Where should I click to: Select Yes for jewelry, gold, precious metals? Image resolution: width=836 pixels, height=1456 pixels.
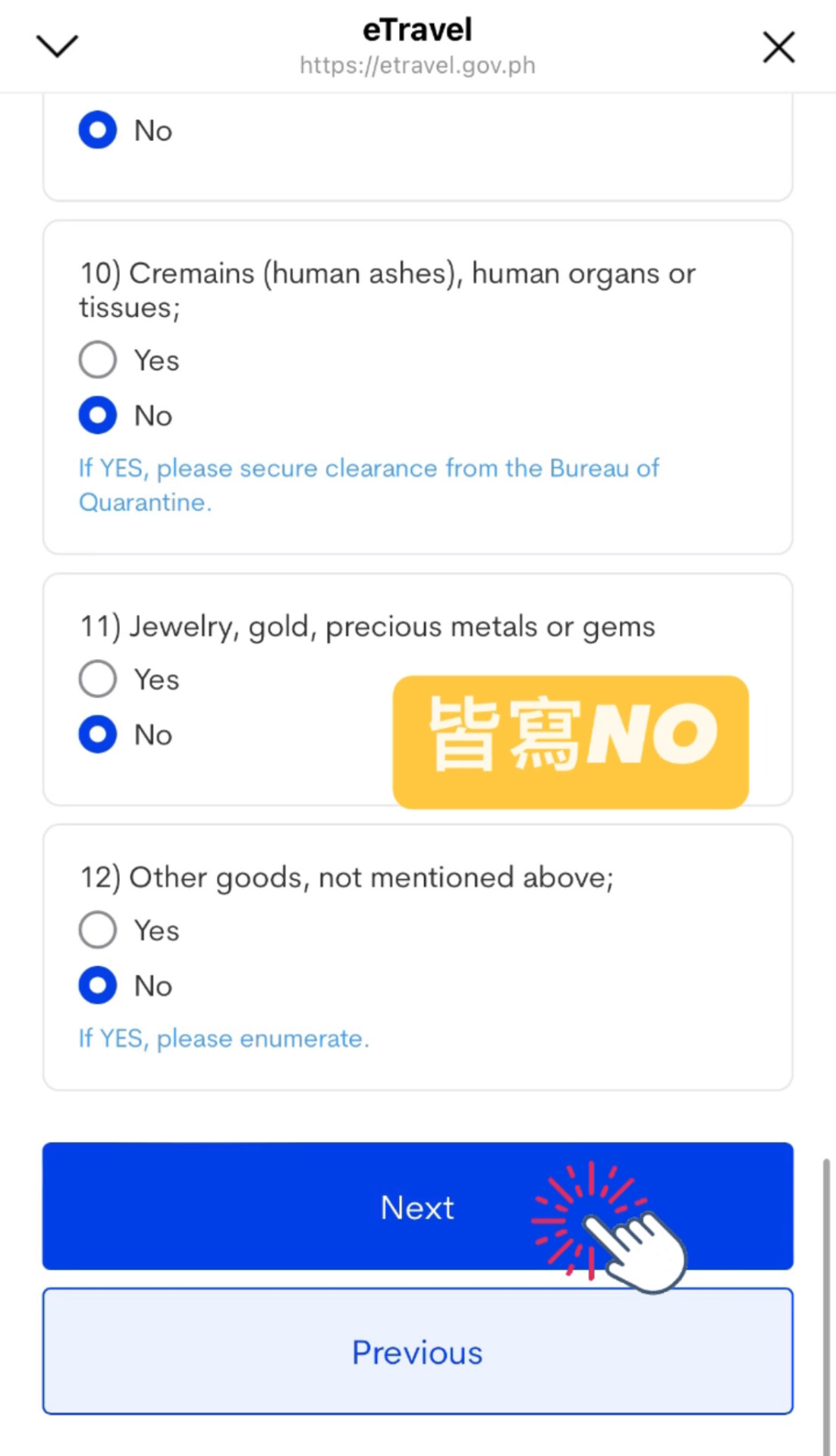[x=98, y=679]
